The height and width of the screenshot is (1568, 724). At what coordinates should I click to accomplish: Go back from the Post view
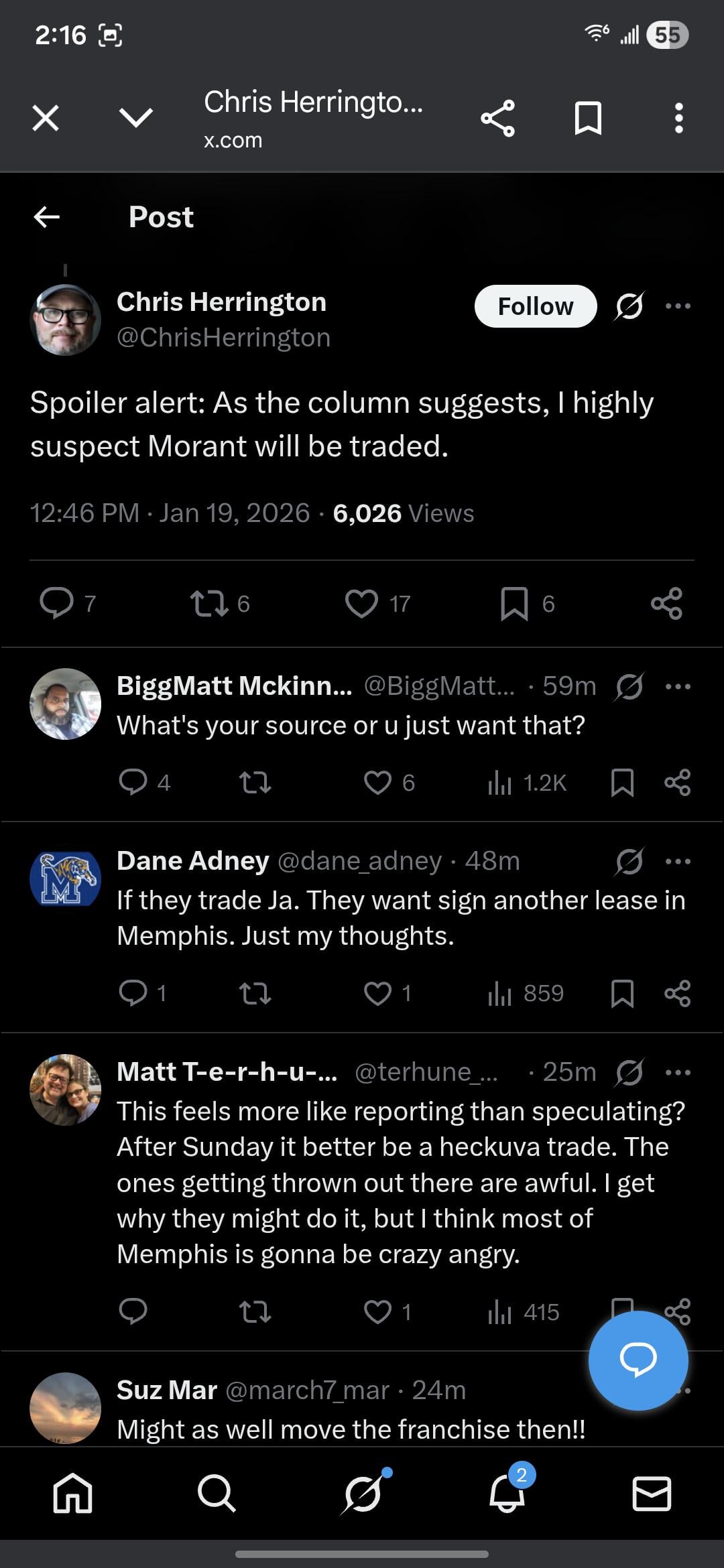pos(47,216)
